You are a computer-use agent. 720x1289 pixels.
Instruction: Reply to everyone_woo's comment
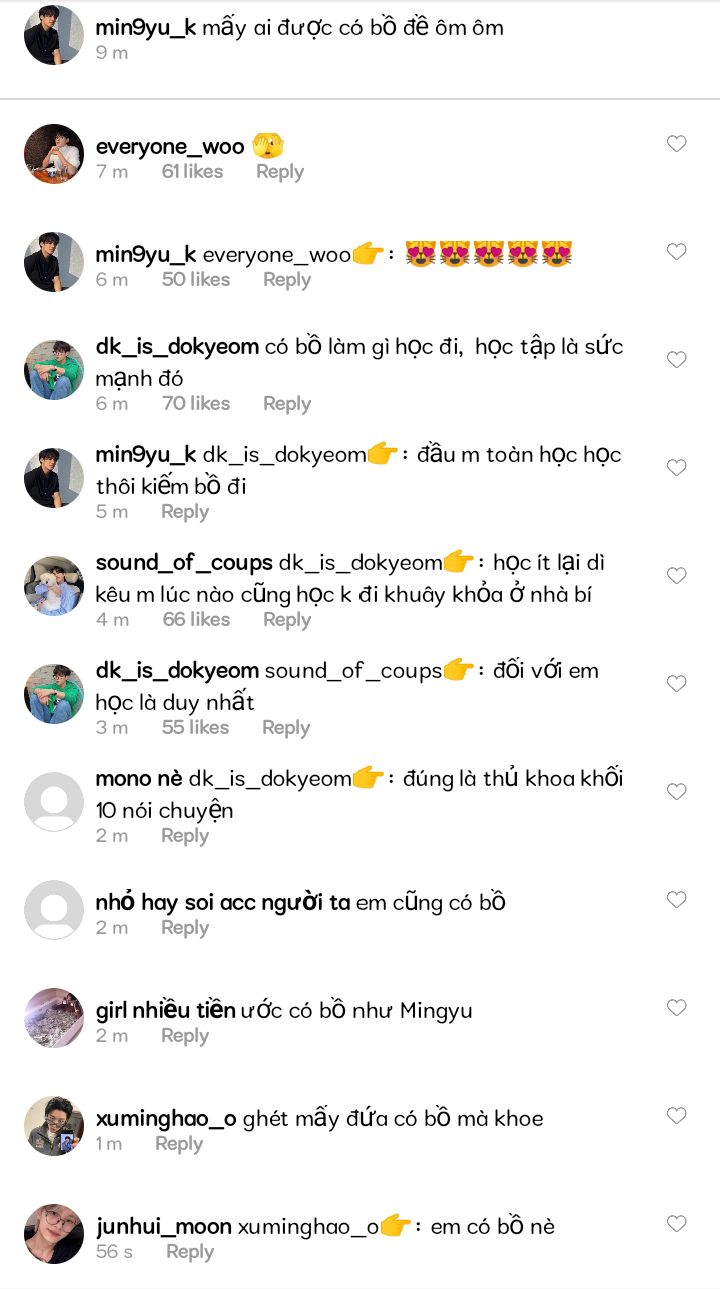coord(280,172)
